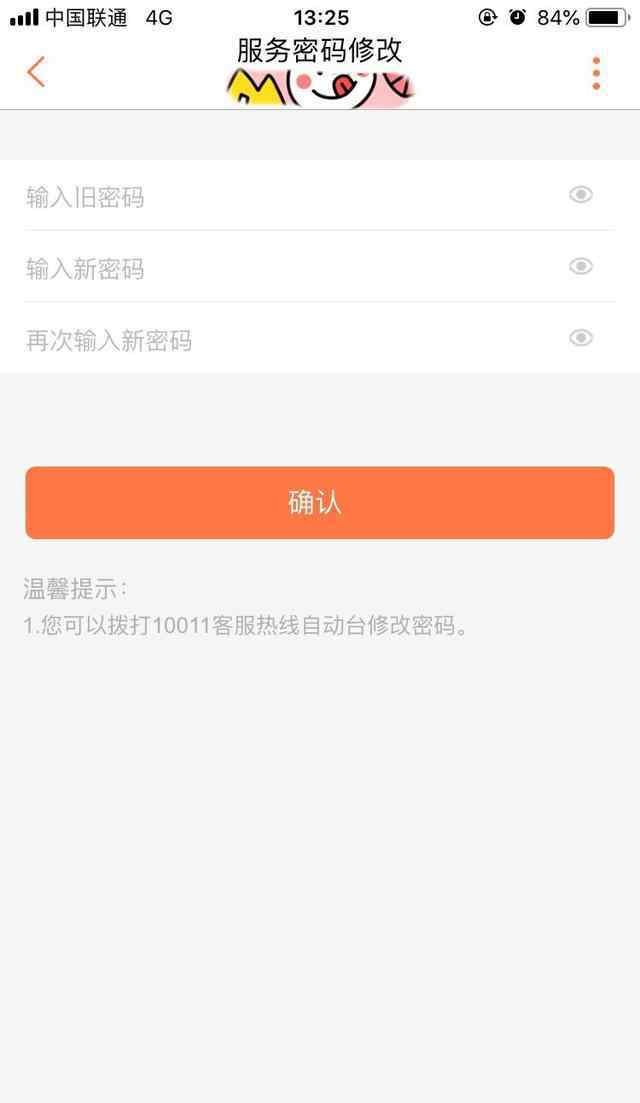Viewport: 640px width, 1103px height.
Task: Select the 再次输入新密码 field
Action: click(320, 338)
